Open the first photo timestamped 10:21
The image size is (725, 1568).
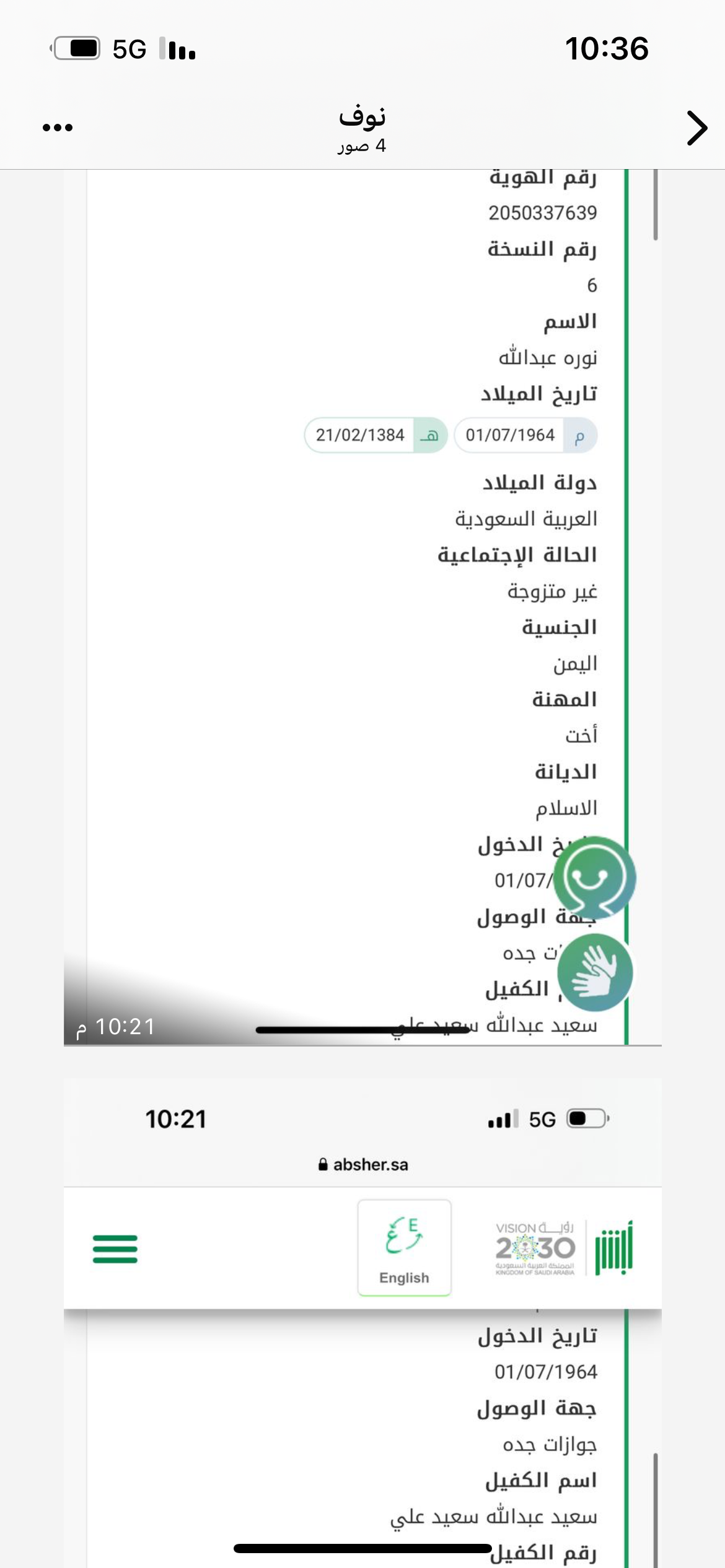[362, 607]
